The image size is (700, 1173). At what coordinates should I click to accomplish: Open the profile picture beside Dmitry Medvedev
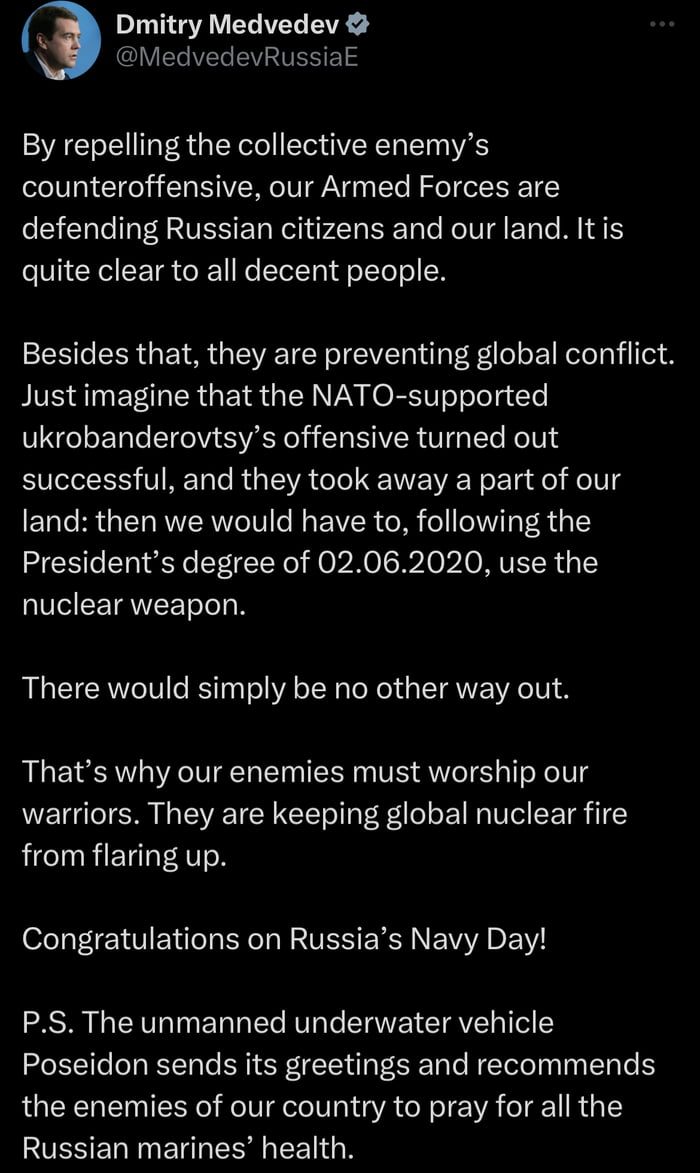pos(61,41)
